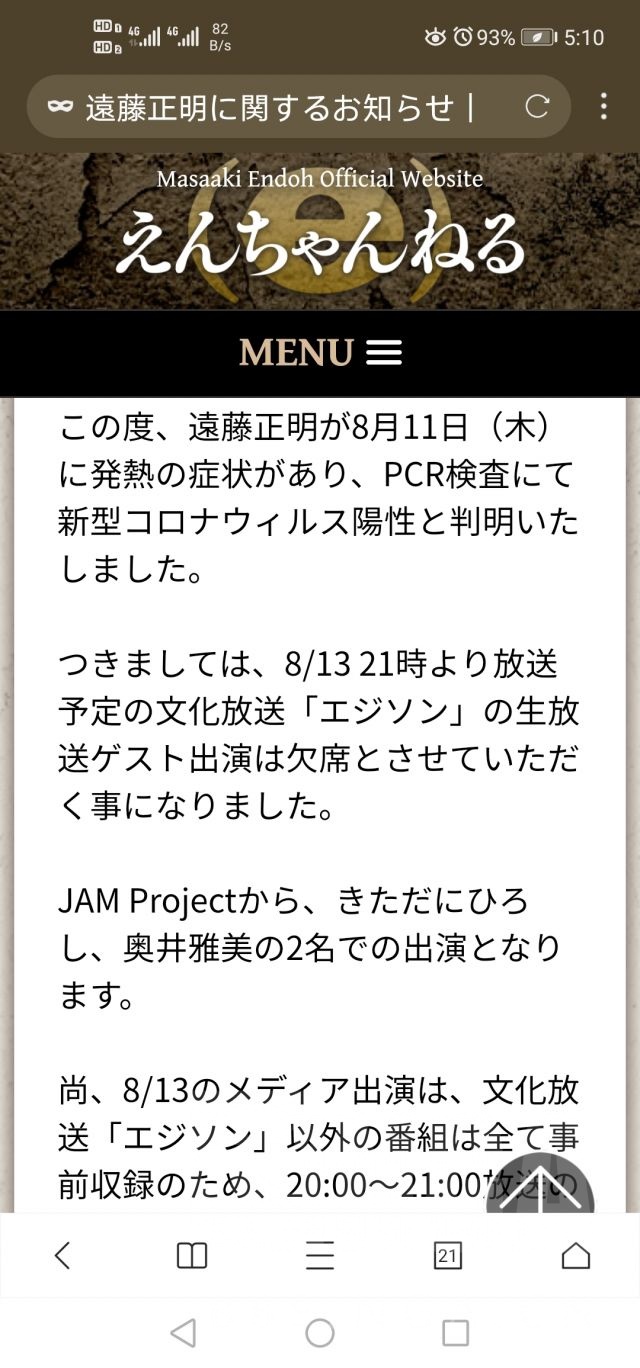Tap the system home circle button
The width and height of the screenshot is (640, 1368).
point(320,1332)
